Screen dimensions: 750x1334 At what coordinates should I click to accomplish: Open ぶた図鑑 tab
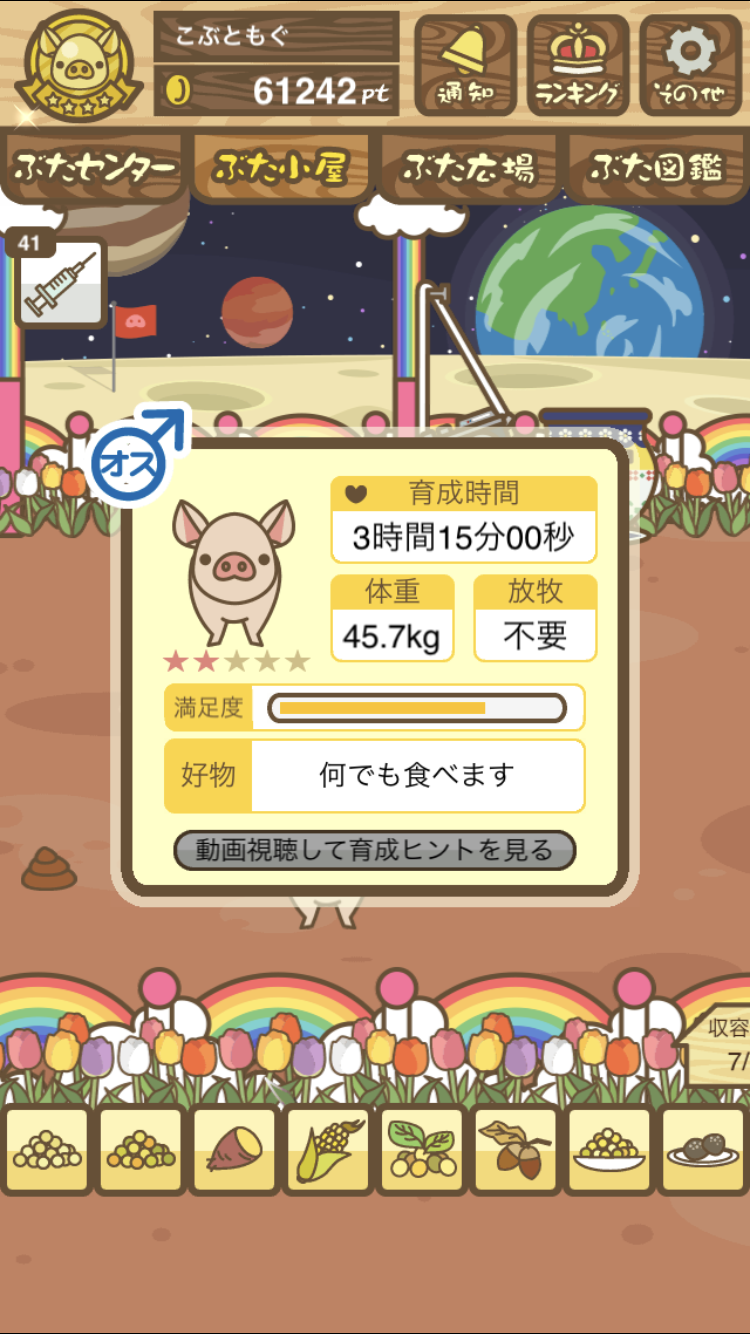(x=656, y=167)
